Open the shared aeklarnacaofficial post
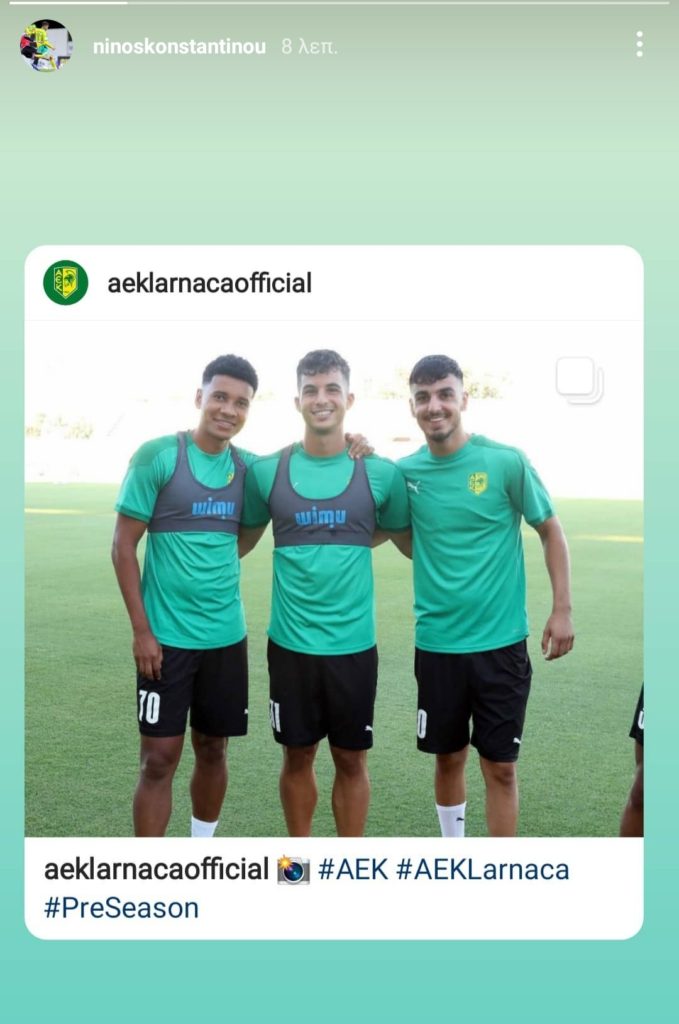679x1024 pixels. pos(333,580)
